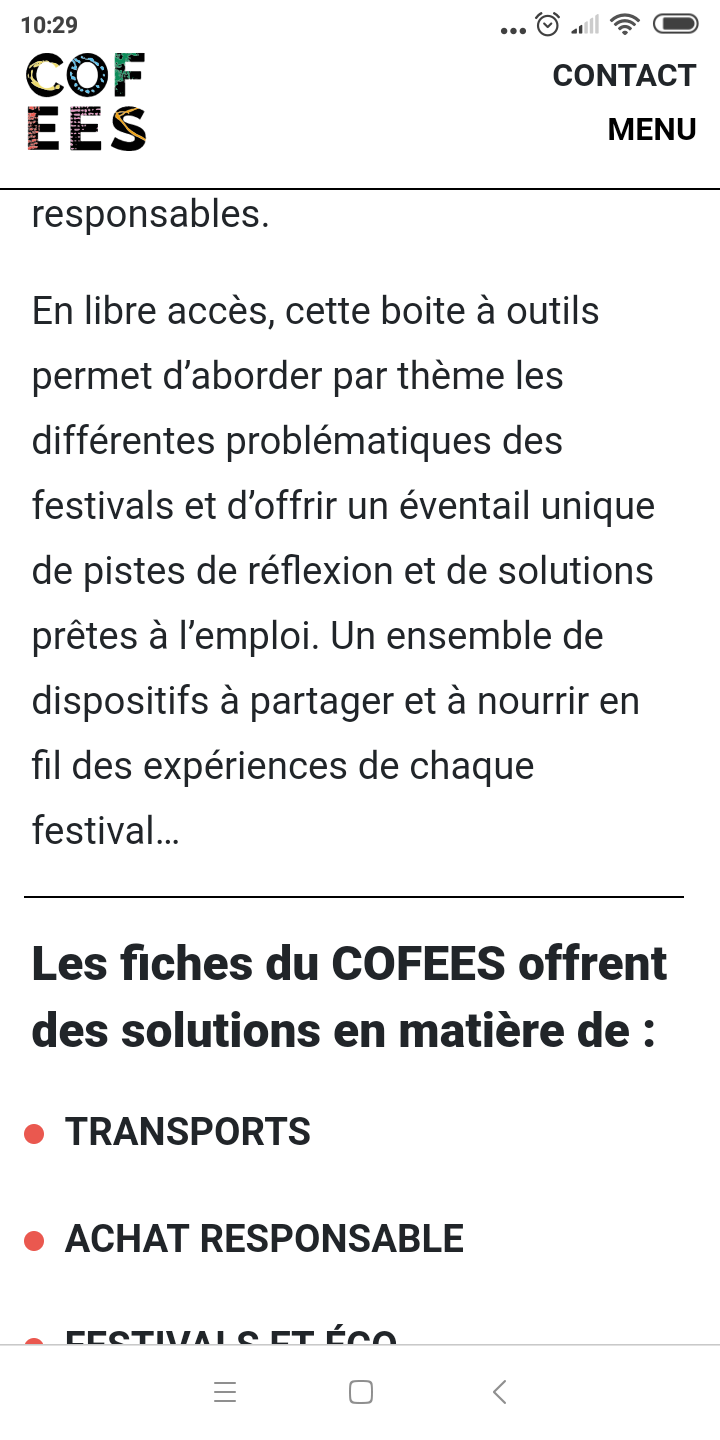Open the MENU navigation button

[x=652, y=129]
